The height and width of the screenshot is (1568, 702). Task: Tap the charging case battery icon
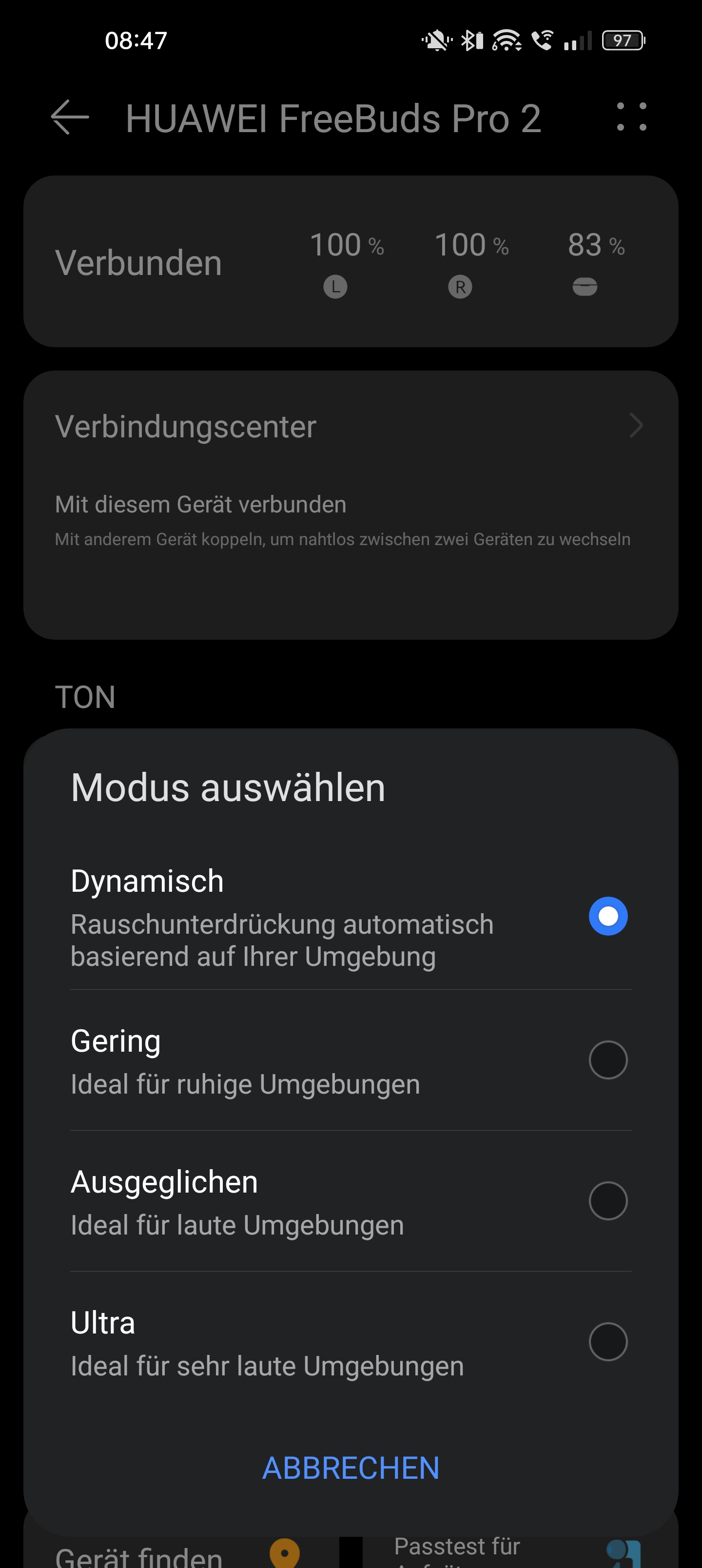[584, 286]
